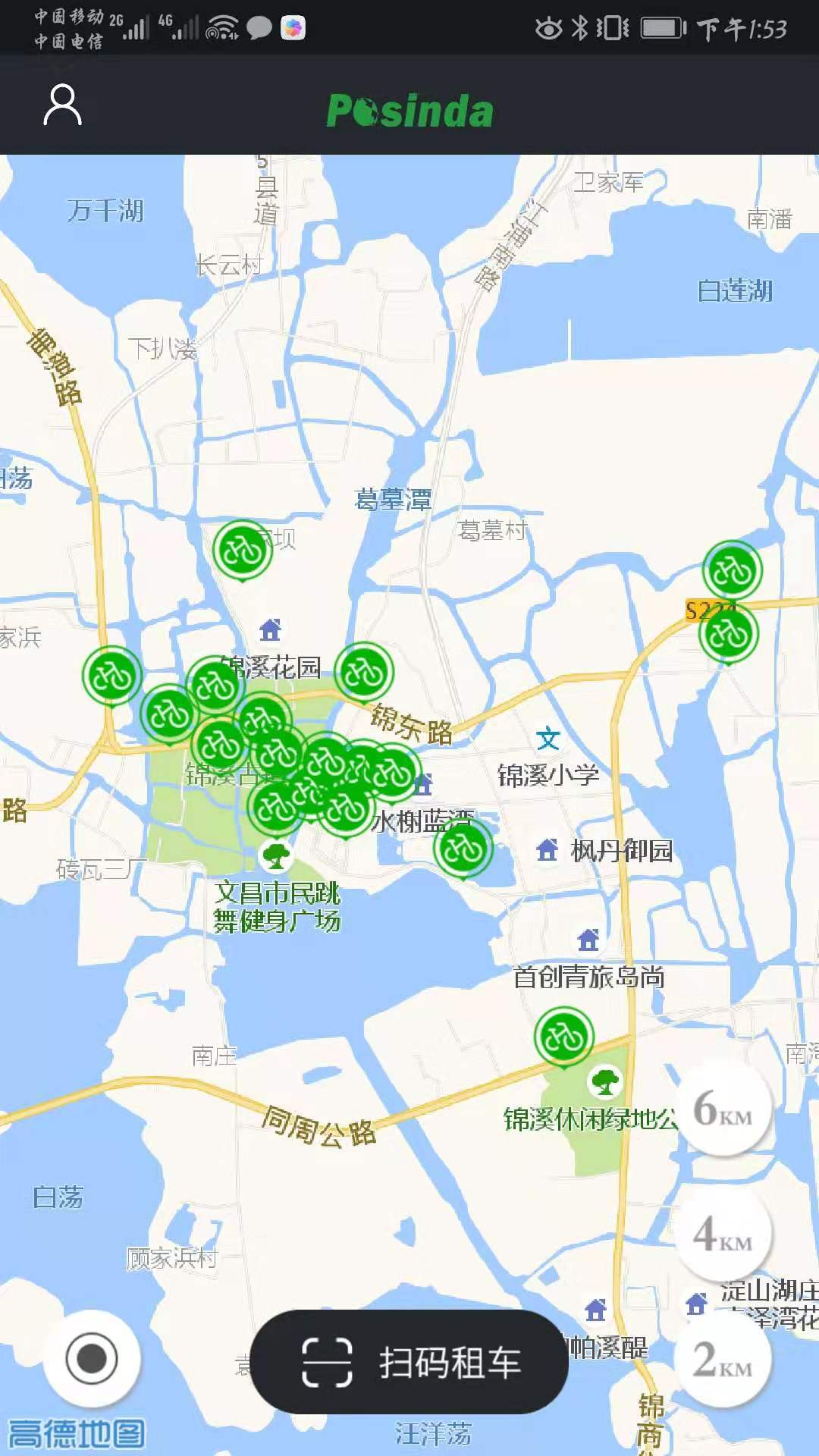The image size is (819, 1456).
Task: Select bike station marker south of 葛墓潭
Action: (243, 550)
